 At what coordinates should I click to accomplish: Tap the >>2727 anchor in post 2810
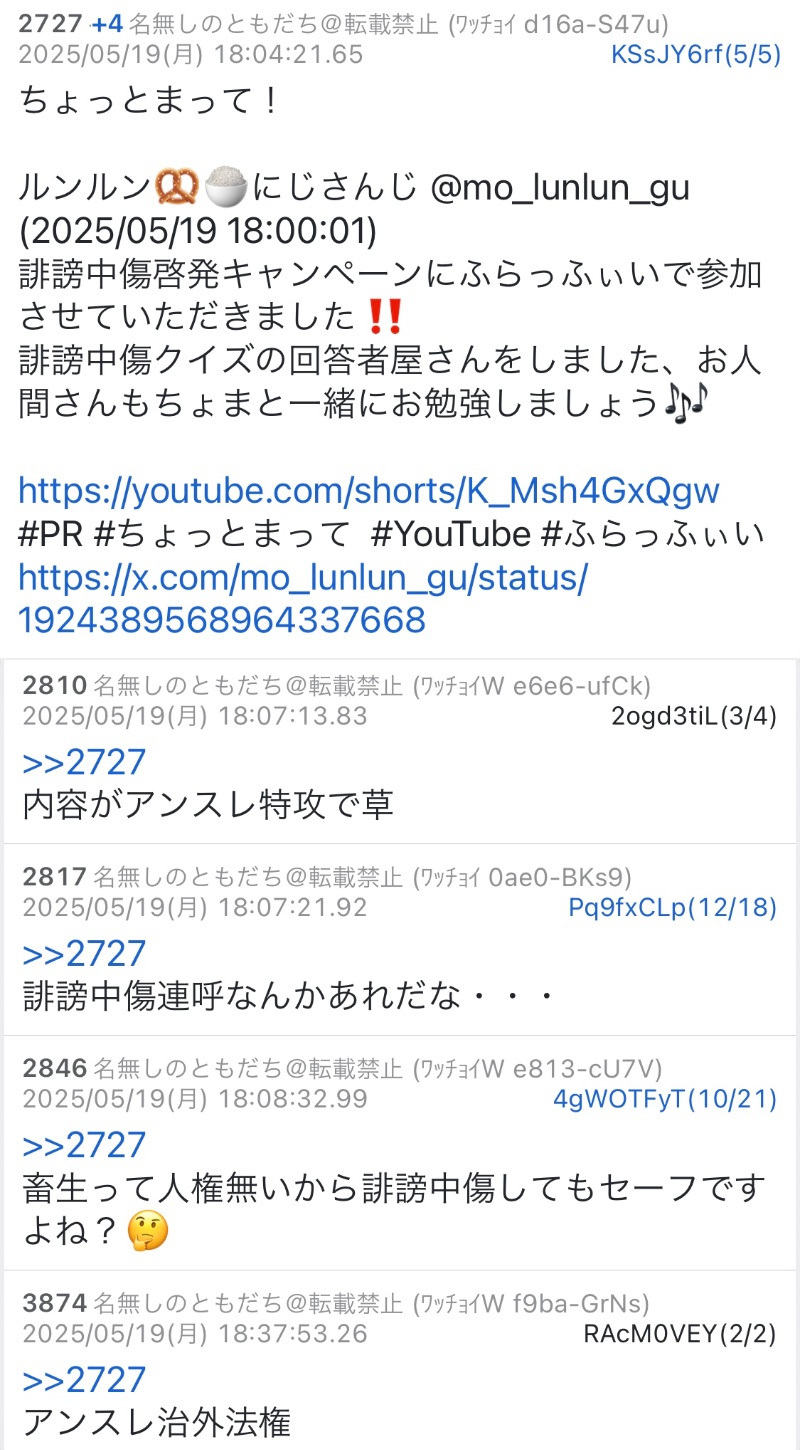click(x=84, y=762)
